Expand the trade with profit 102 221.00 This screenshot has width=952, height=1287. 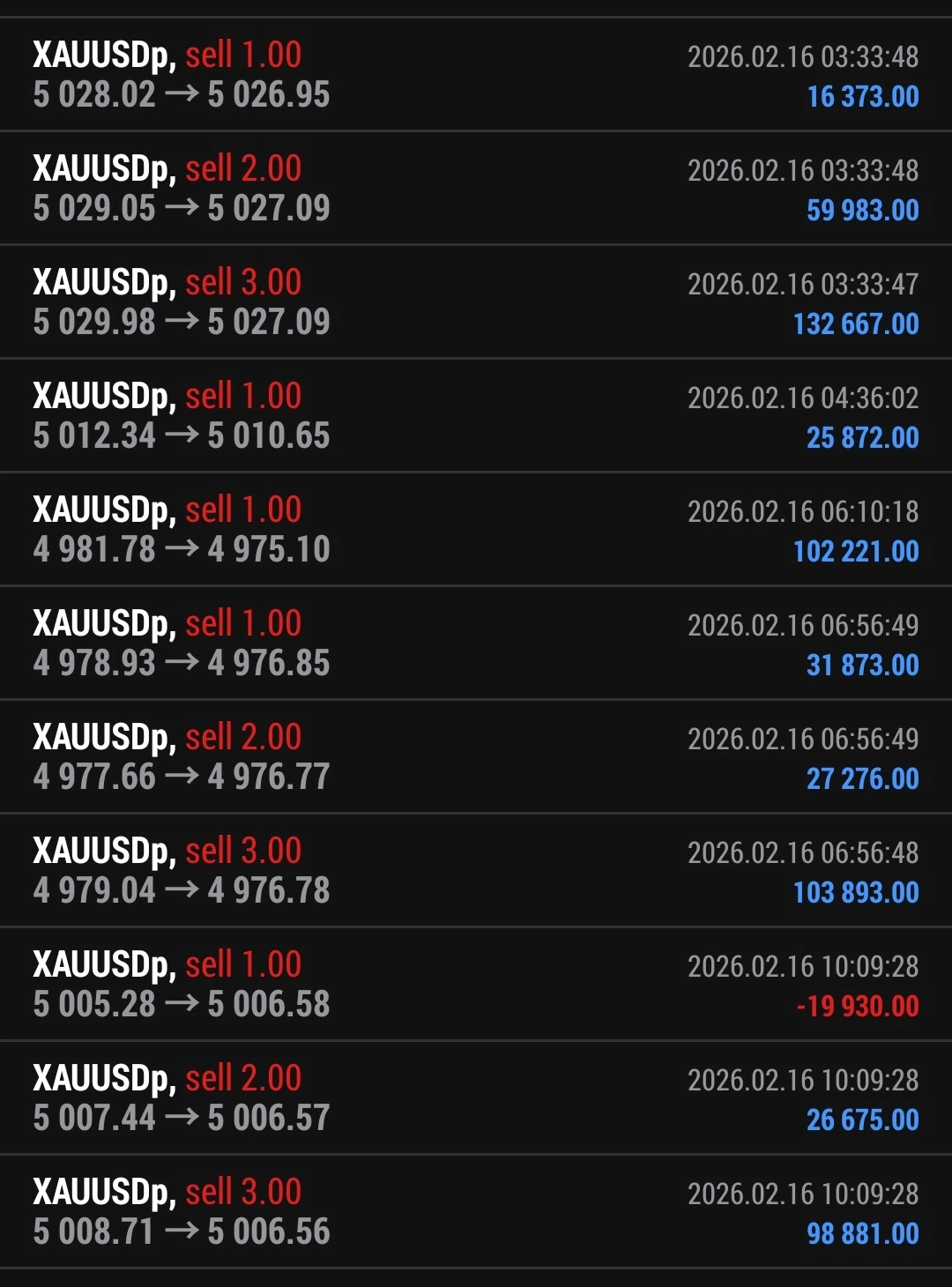click(x=476, y=530)
